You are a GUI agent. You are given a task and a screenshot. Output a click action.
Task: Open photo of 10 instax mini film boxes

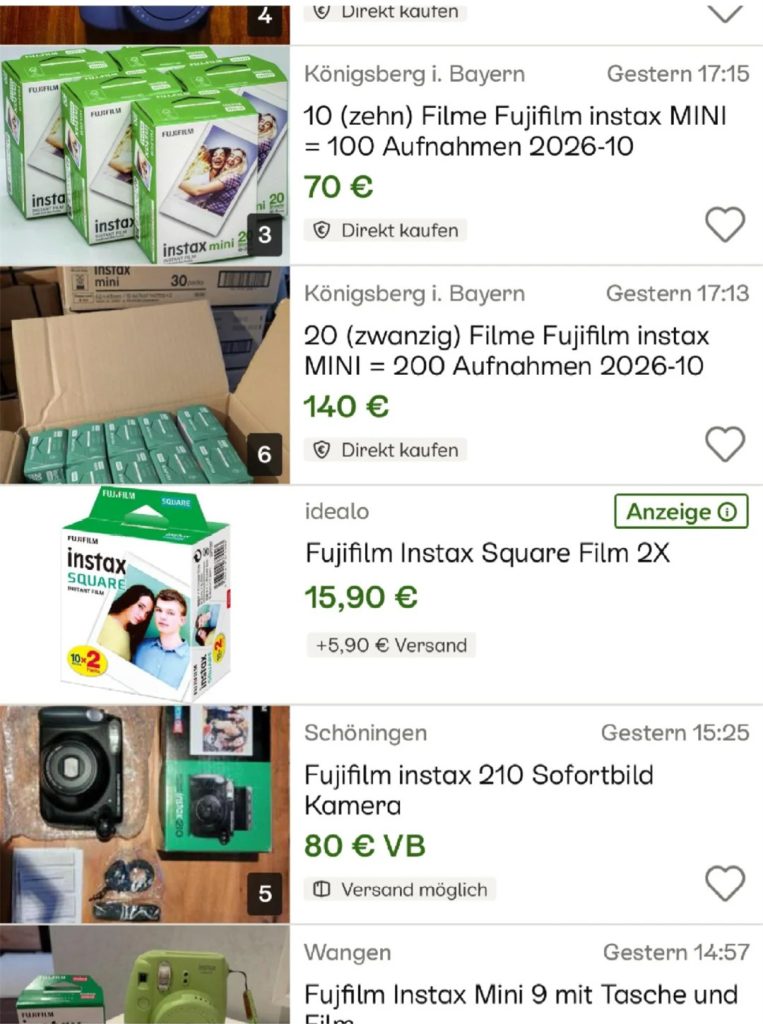pyautogui.click(x=145, y=155)
